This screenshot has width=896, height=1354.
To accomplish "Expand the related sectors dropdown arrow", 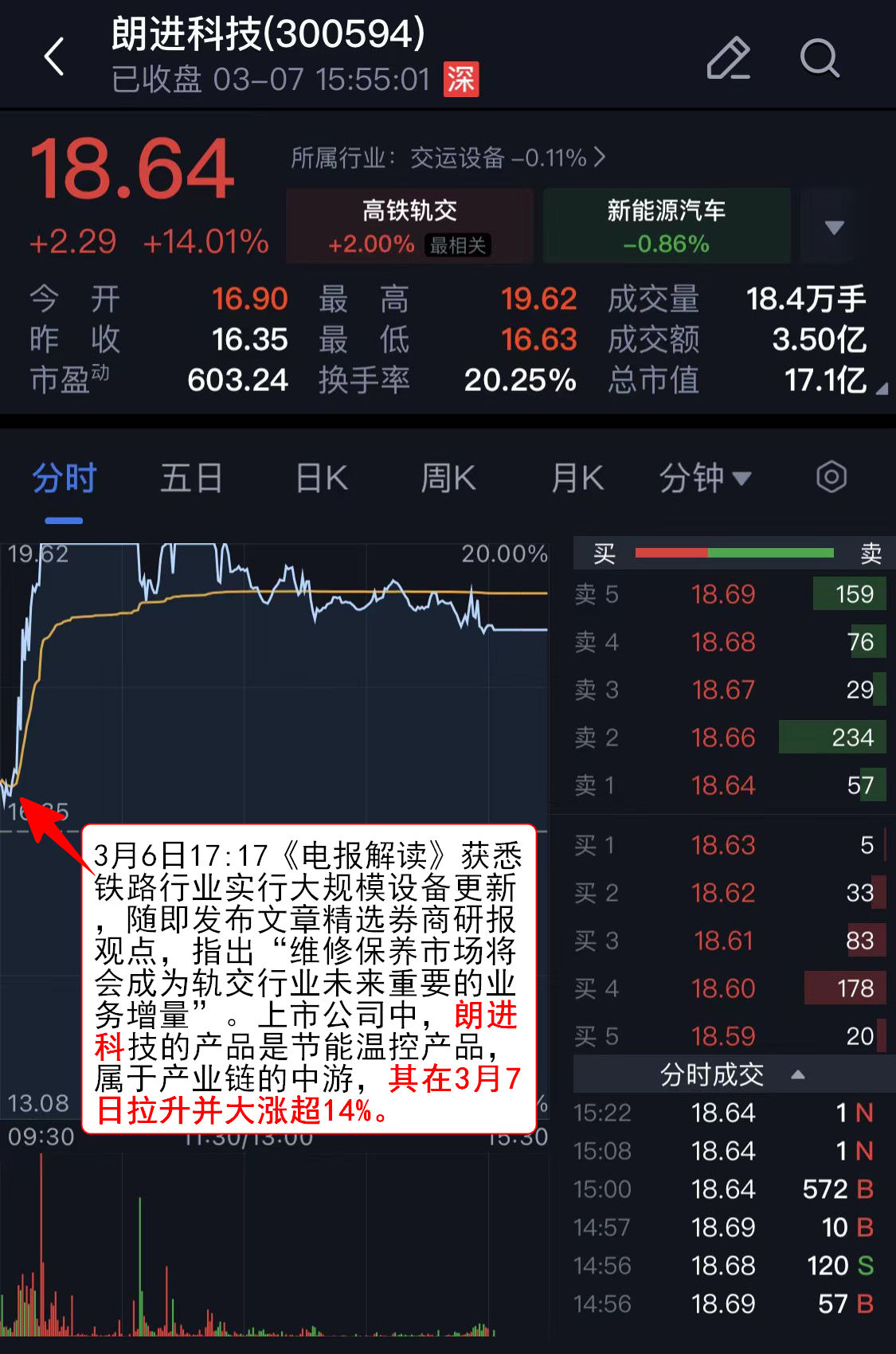I will click(833, 227).
